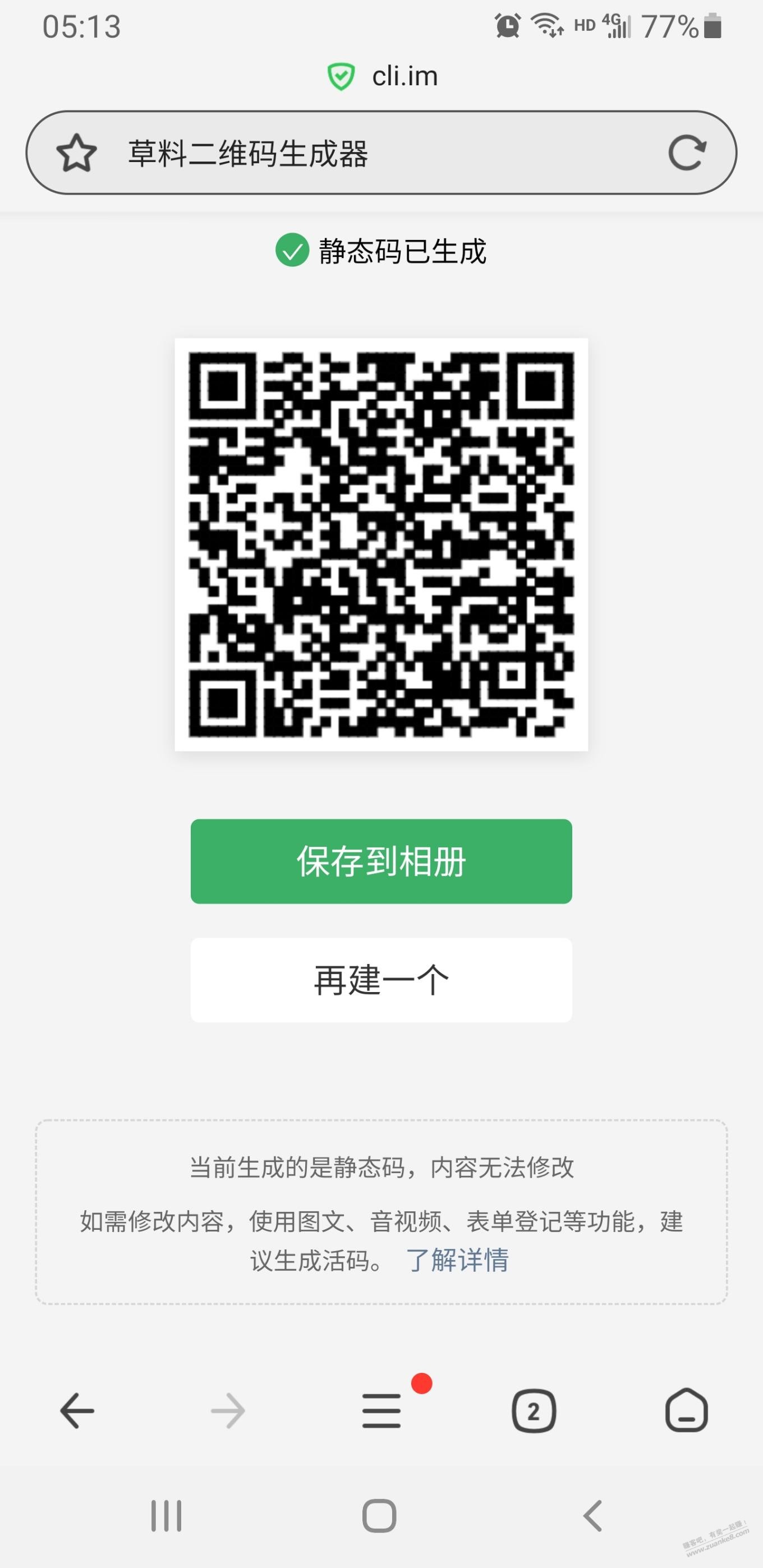This screenshot has width=763, height=1568.
Task: Return to the phone's home screen
Action: coord(379,1515)
